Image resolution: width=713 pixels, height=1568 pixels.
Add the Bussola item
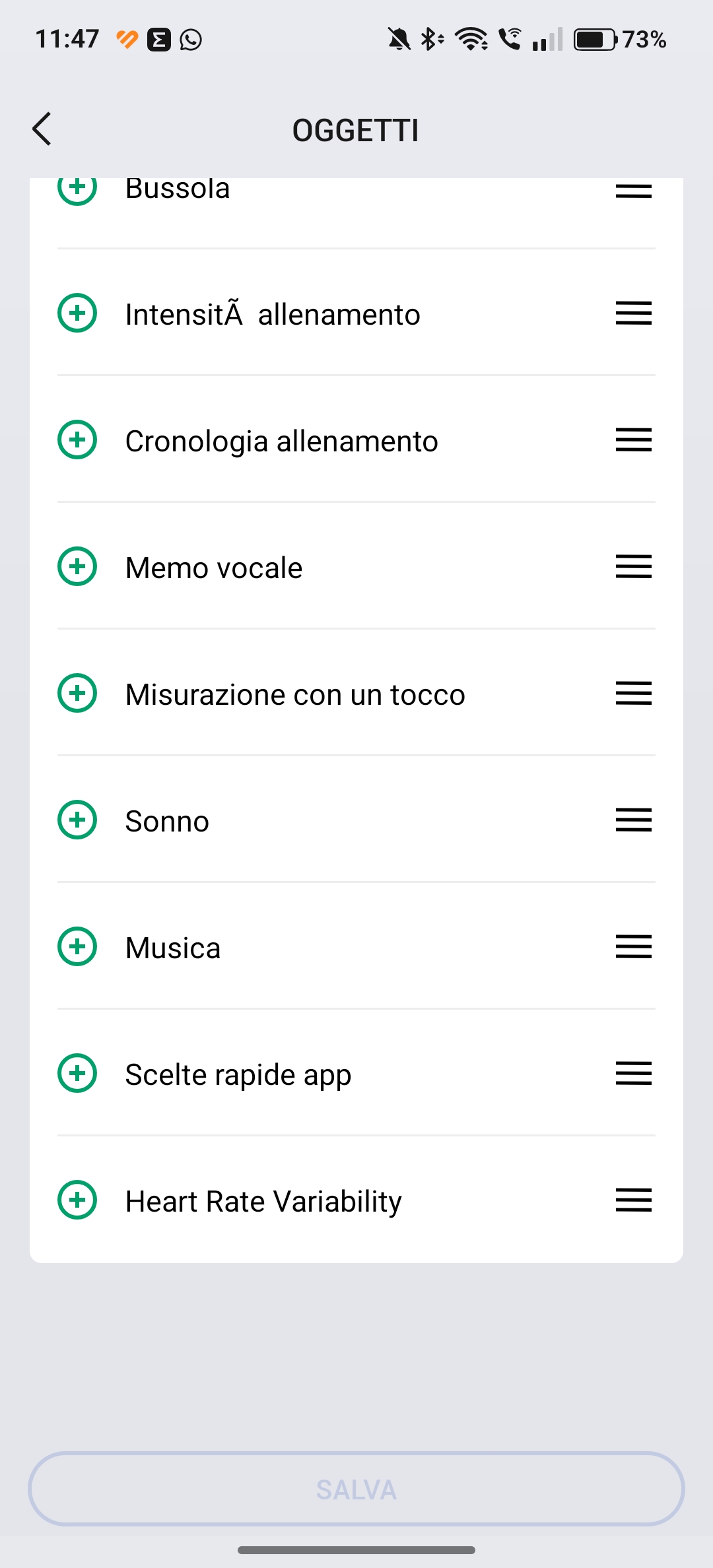coord(77,189)
